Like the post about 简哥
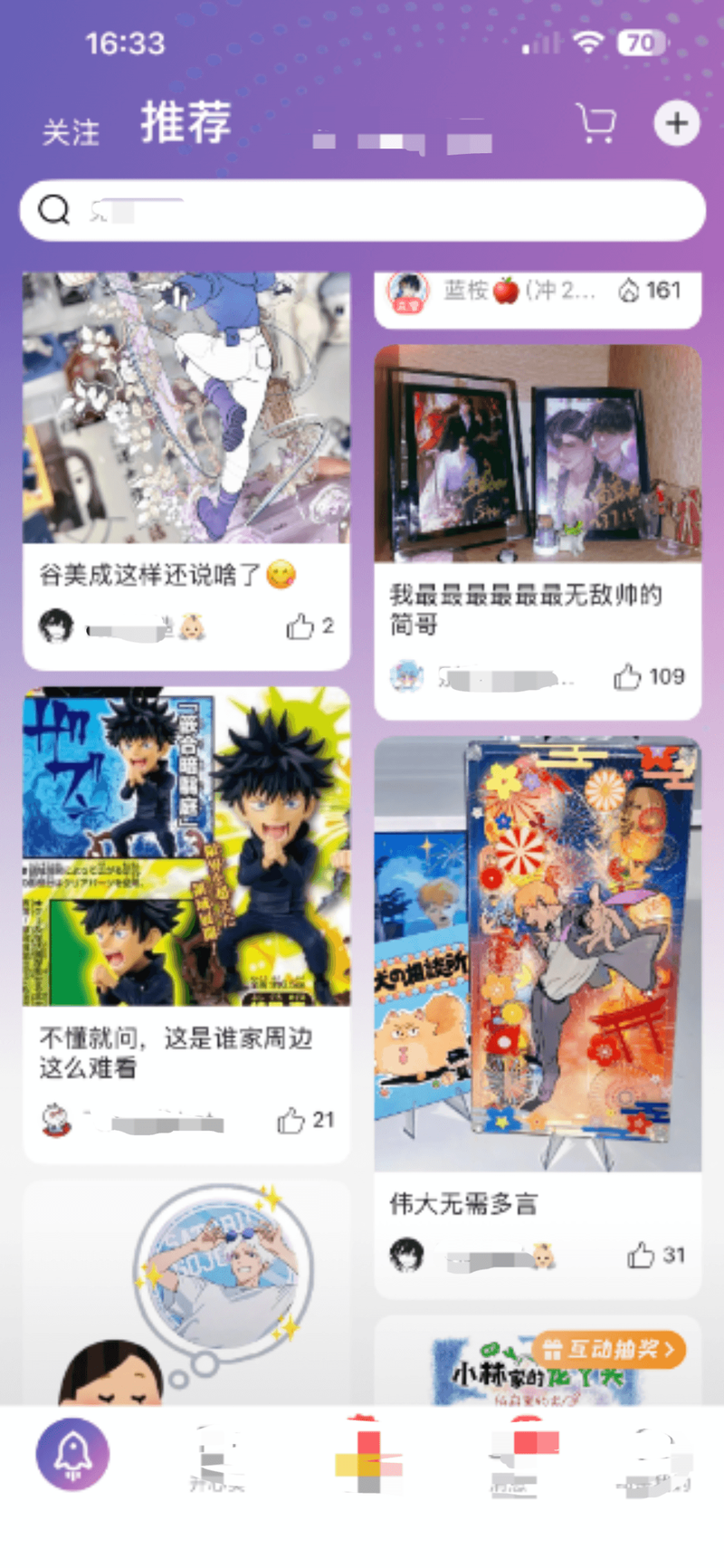Screen dimensions: 724x1568 (627, 677)
